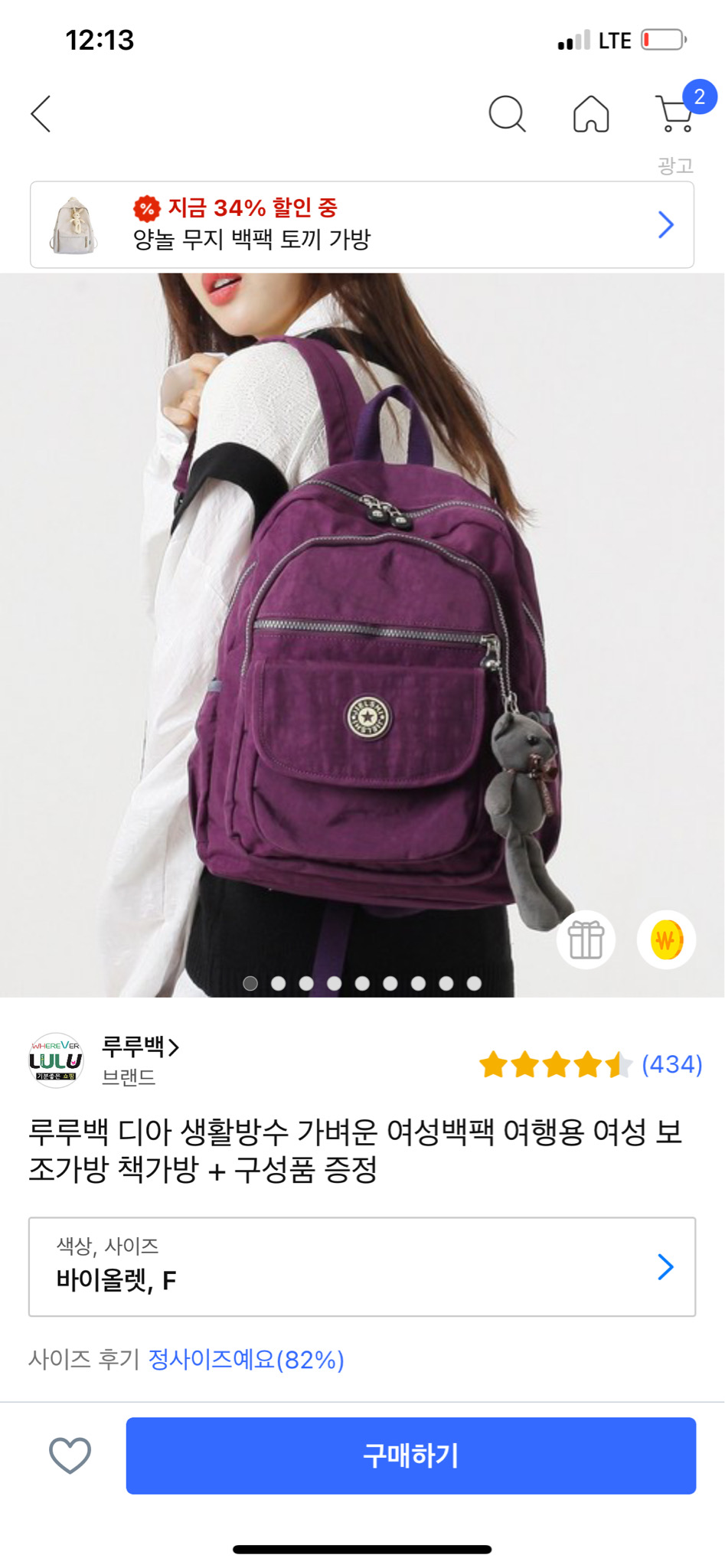725x1568 pixels.
Task: Tap the red discount percent badge in ad
Action: pos(145,207)
